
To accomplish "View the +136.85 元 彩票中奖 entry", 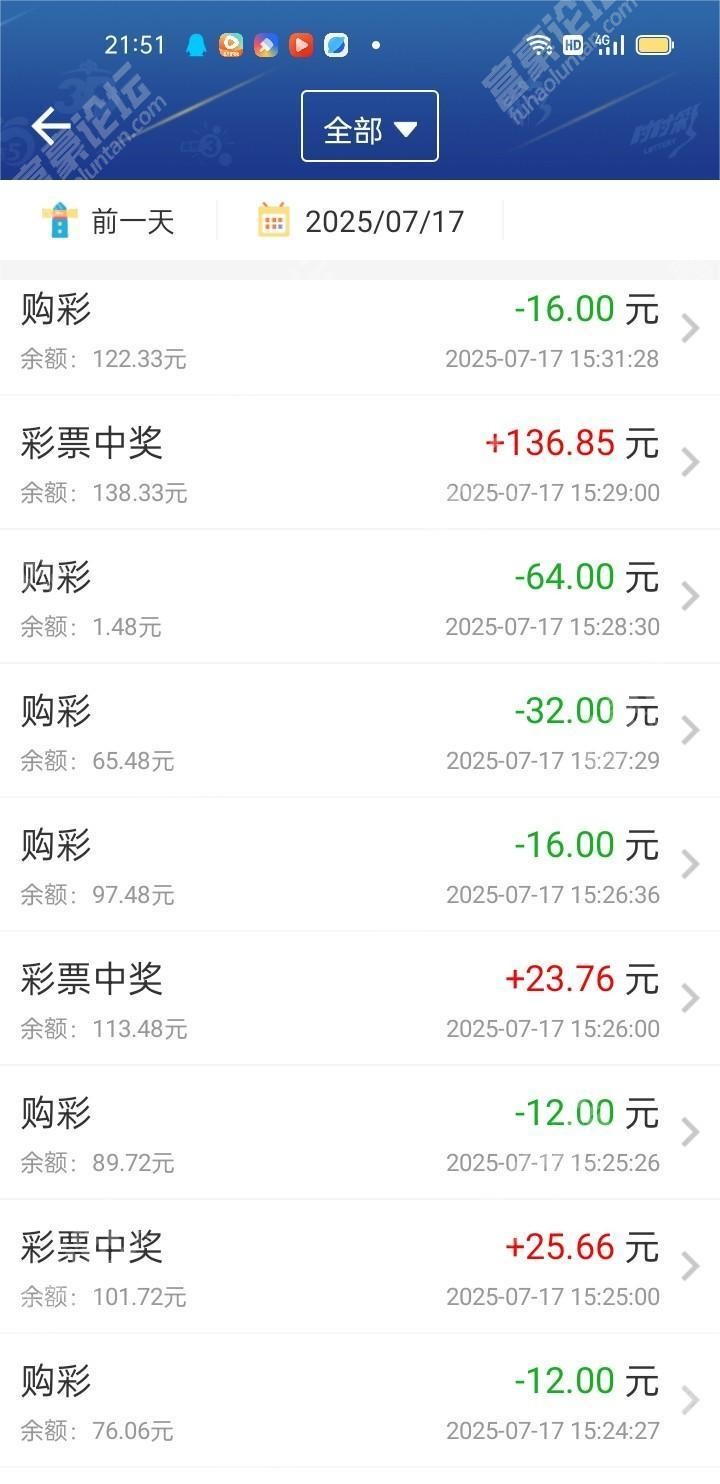I will coord(360,462).
